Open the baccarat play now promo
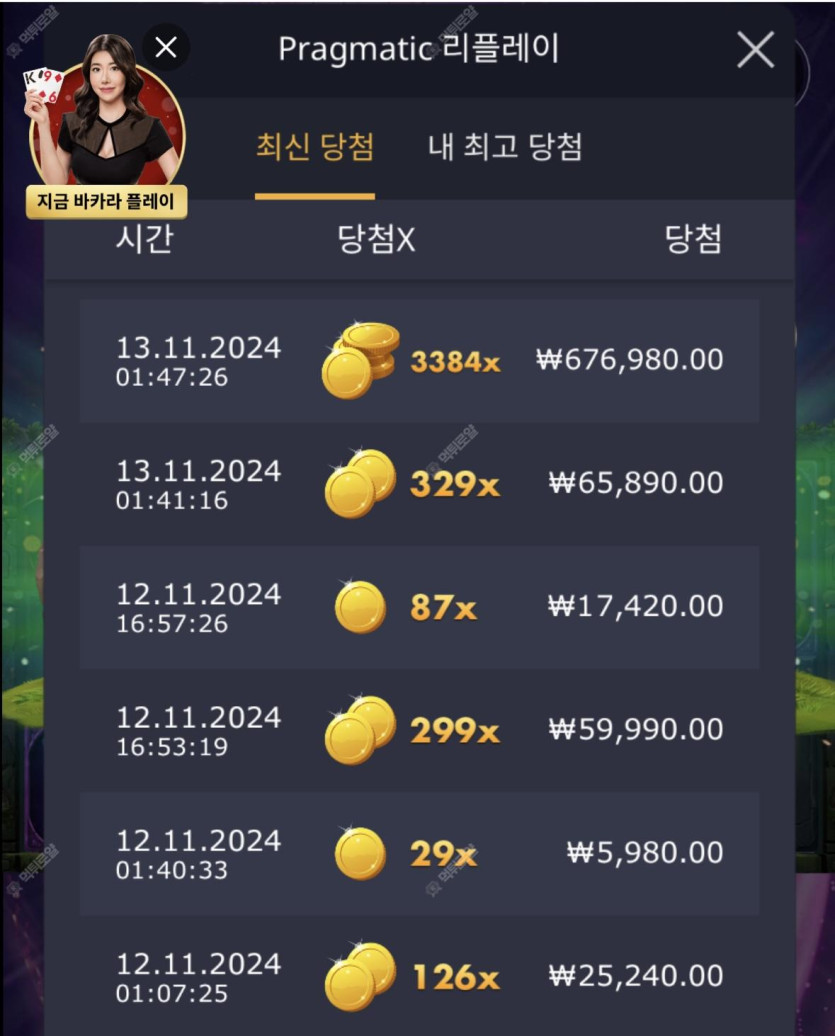The height and width of the screenshot is (1036, 835). tap(106, 201)
